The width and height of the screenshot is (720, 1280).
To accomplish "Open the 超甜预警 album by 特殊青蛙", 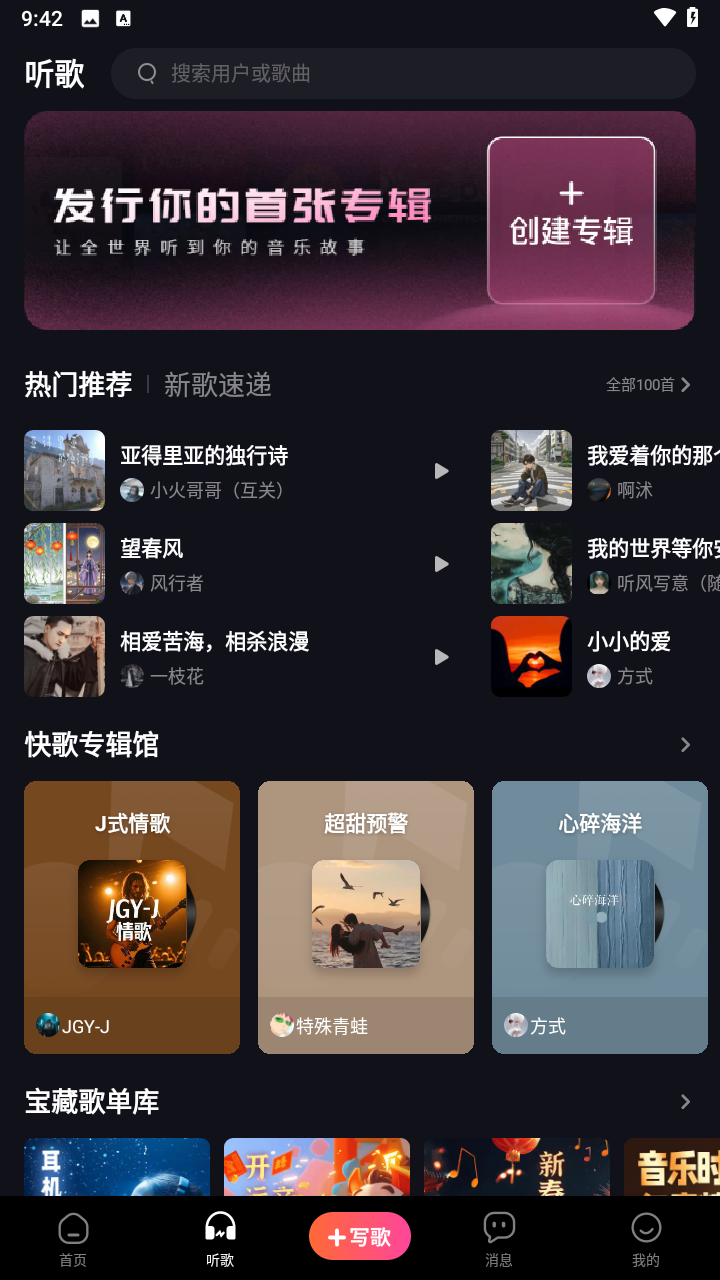I will [x=365, y=916].
